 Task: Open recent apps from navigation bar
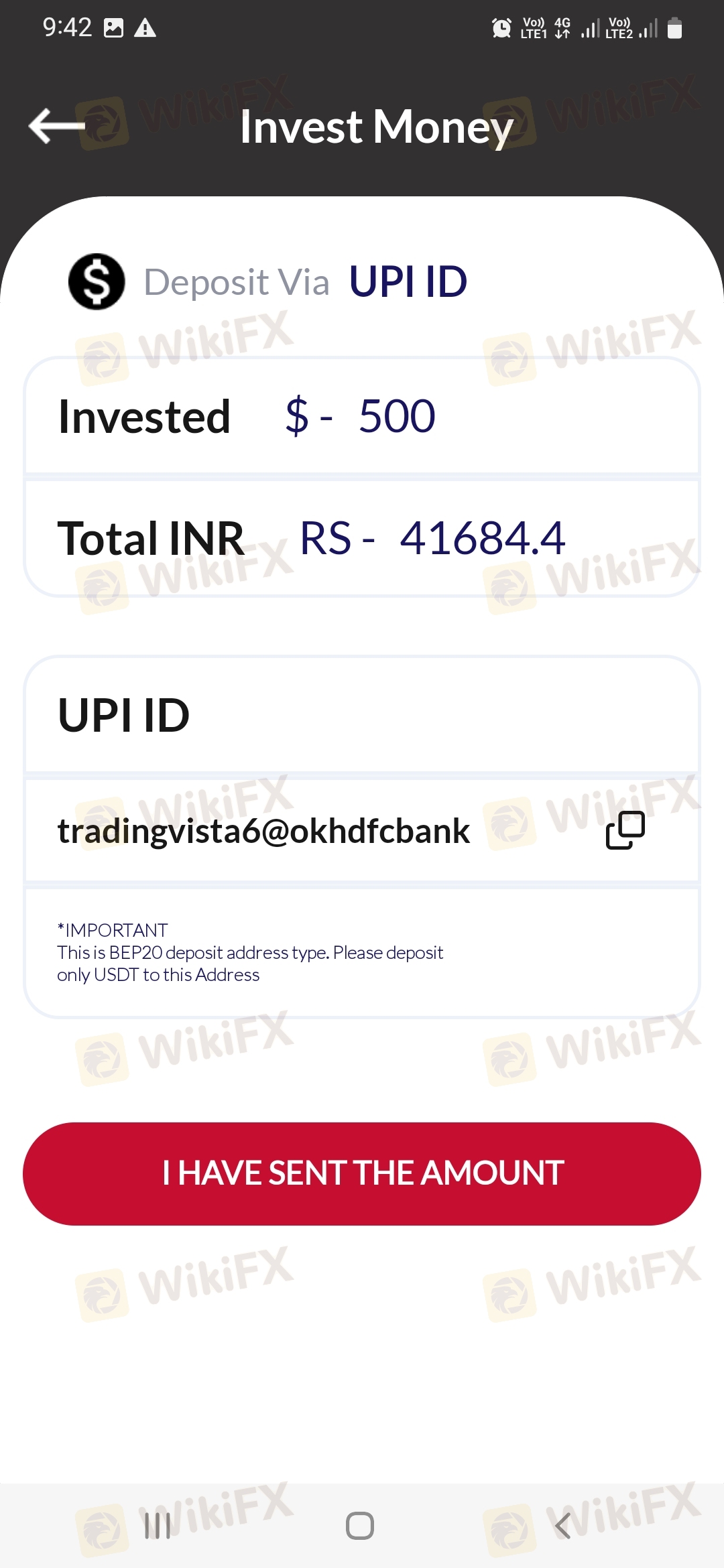pyautogui.click(x=158, y=1526)
